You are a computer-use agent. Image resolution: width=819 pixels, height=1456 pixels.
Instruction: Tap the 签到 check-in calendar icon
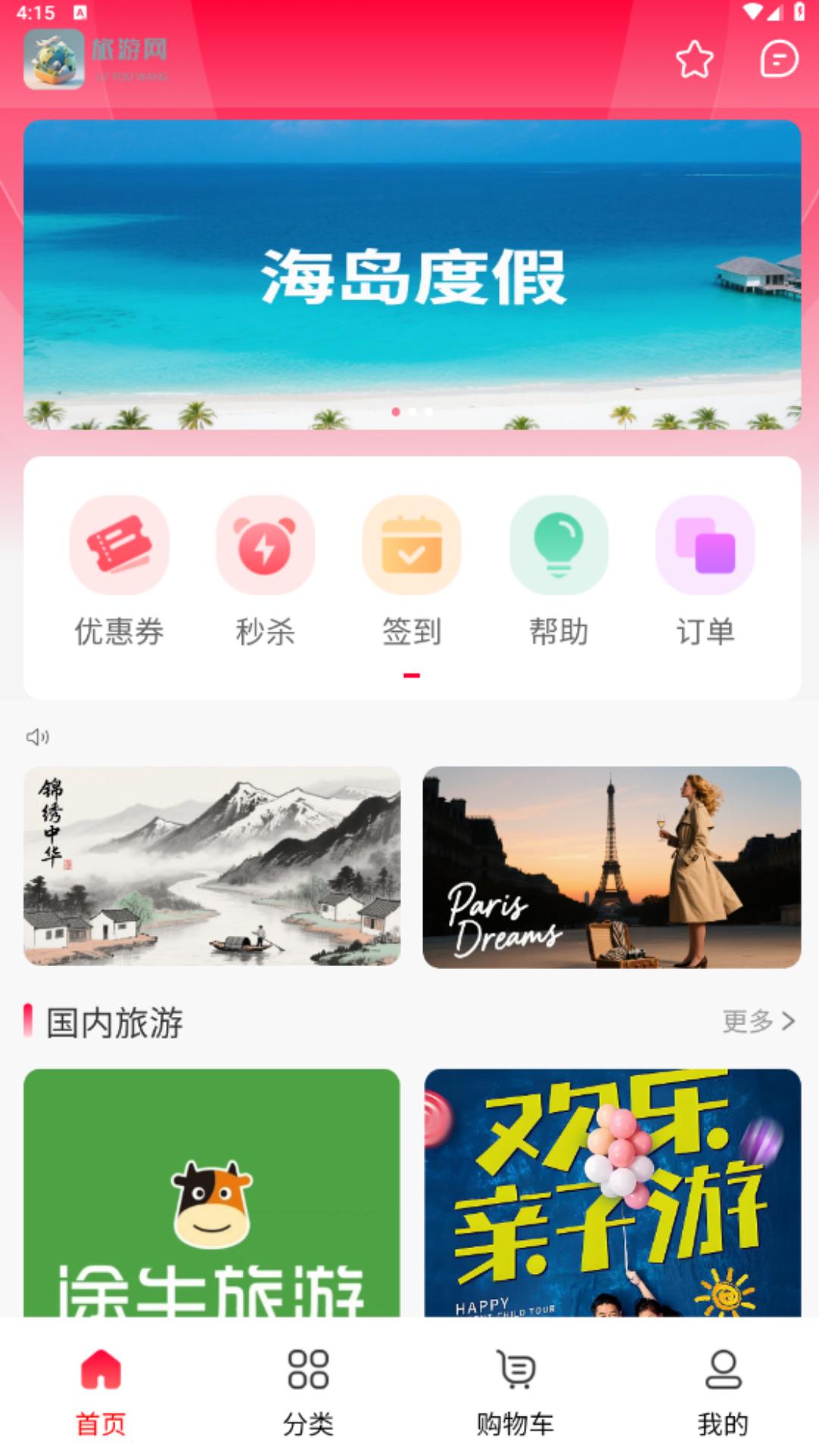pos(412,544)
